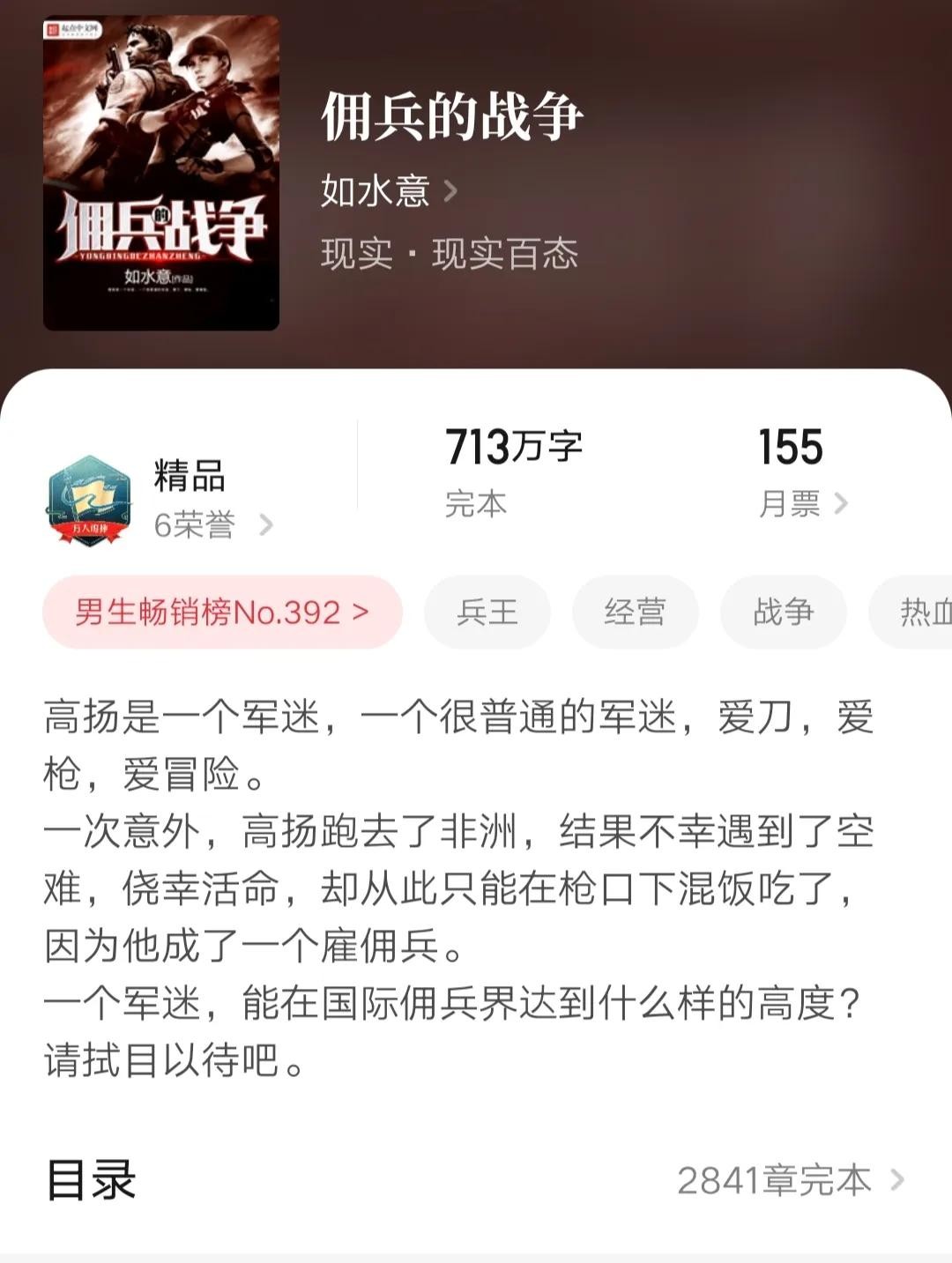Select the 经营 tag chip
This screenshot has width=952, height=1263.
point(636,612)
